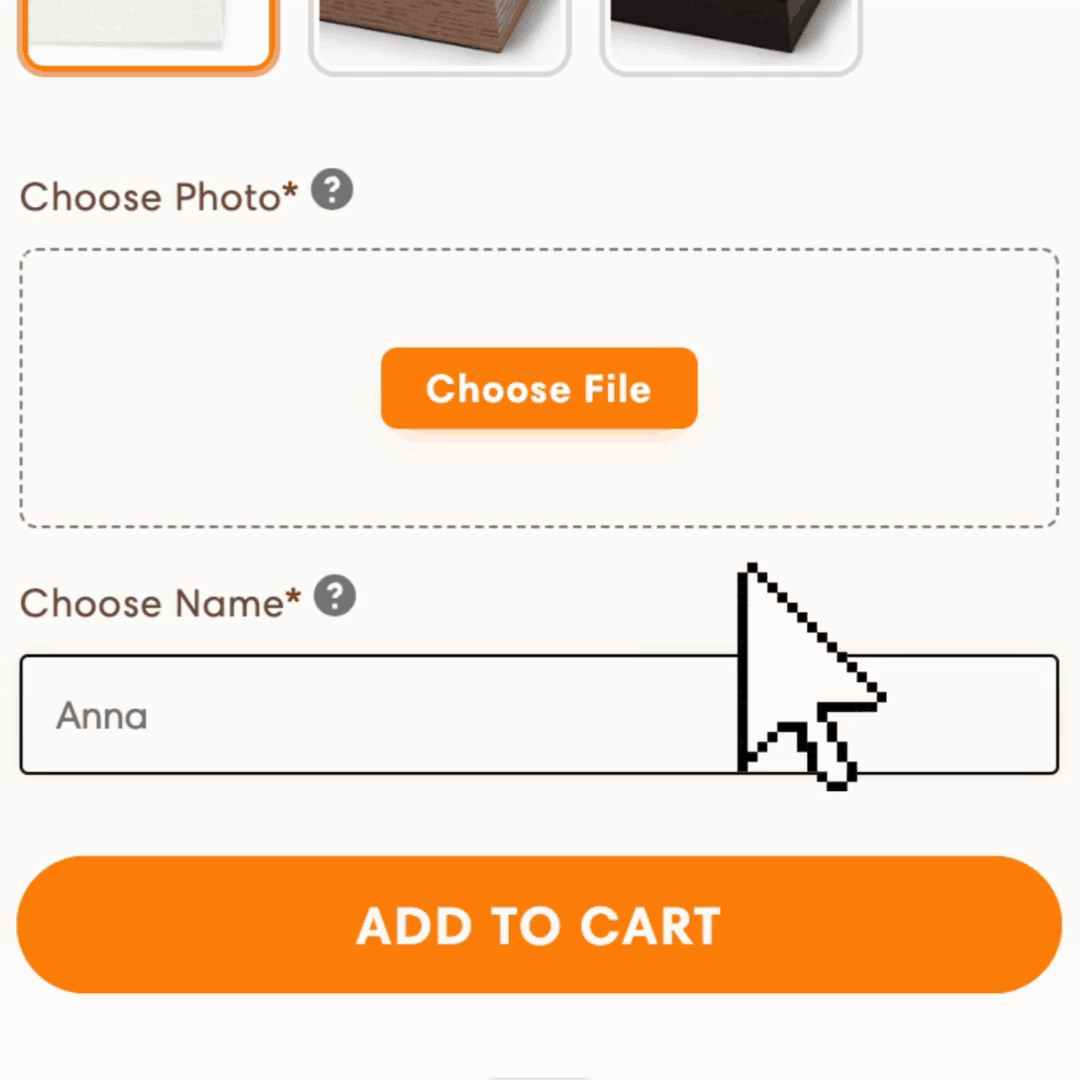Image resolution: width=1080 pixels, height=1080 pixels.
Task: Add the item to cart
Action: click(538, 925)
